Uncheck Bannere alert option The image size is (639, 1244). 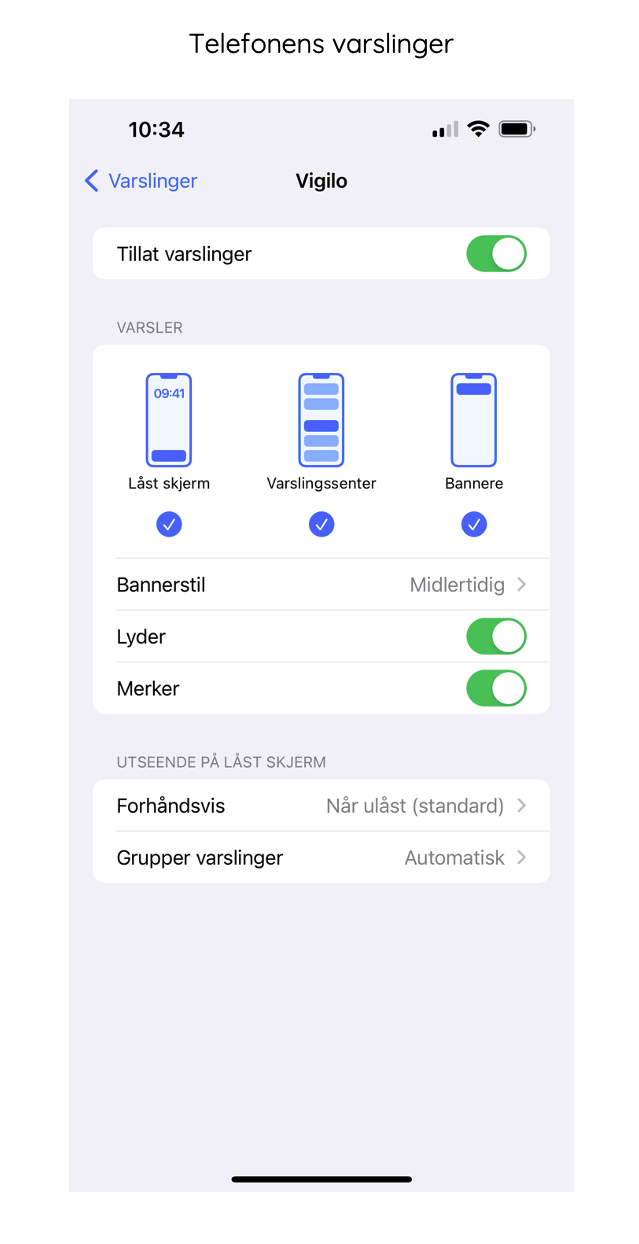pyautogui.click(x=474, y=523)
